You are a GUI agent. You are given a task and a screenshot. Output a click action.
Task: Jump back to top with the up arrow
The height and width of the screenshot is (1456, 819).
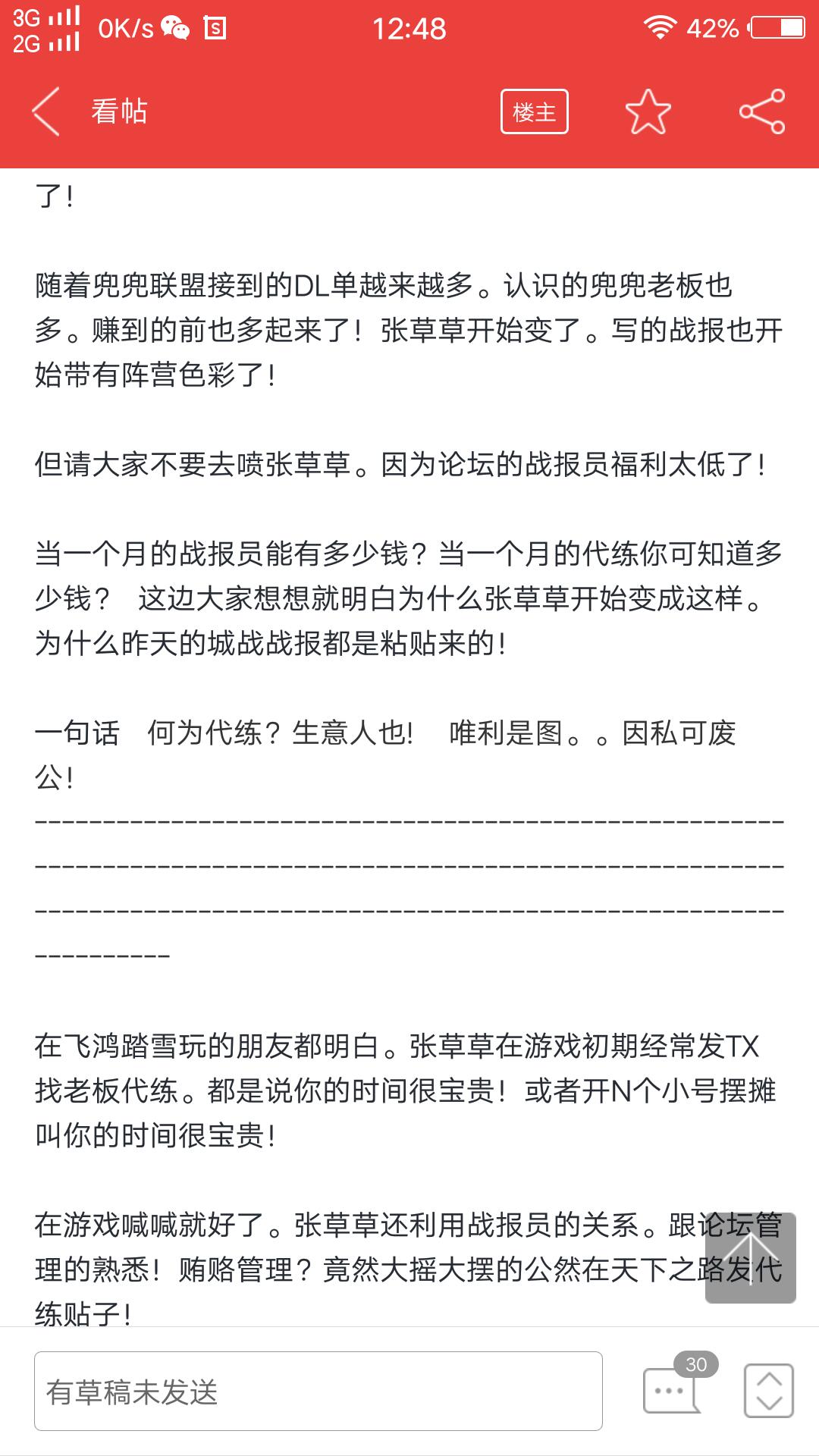[751, 1258]
